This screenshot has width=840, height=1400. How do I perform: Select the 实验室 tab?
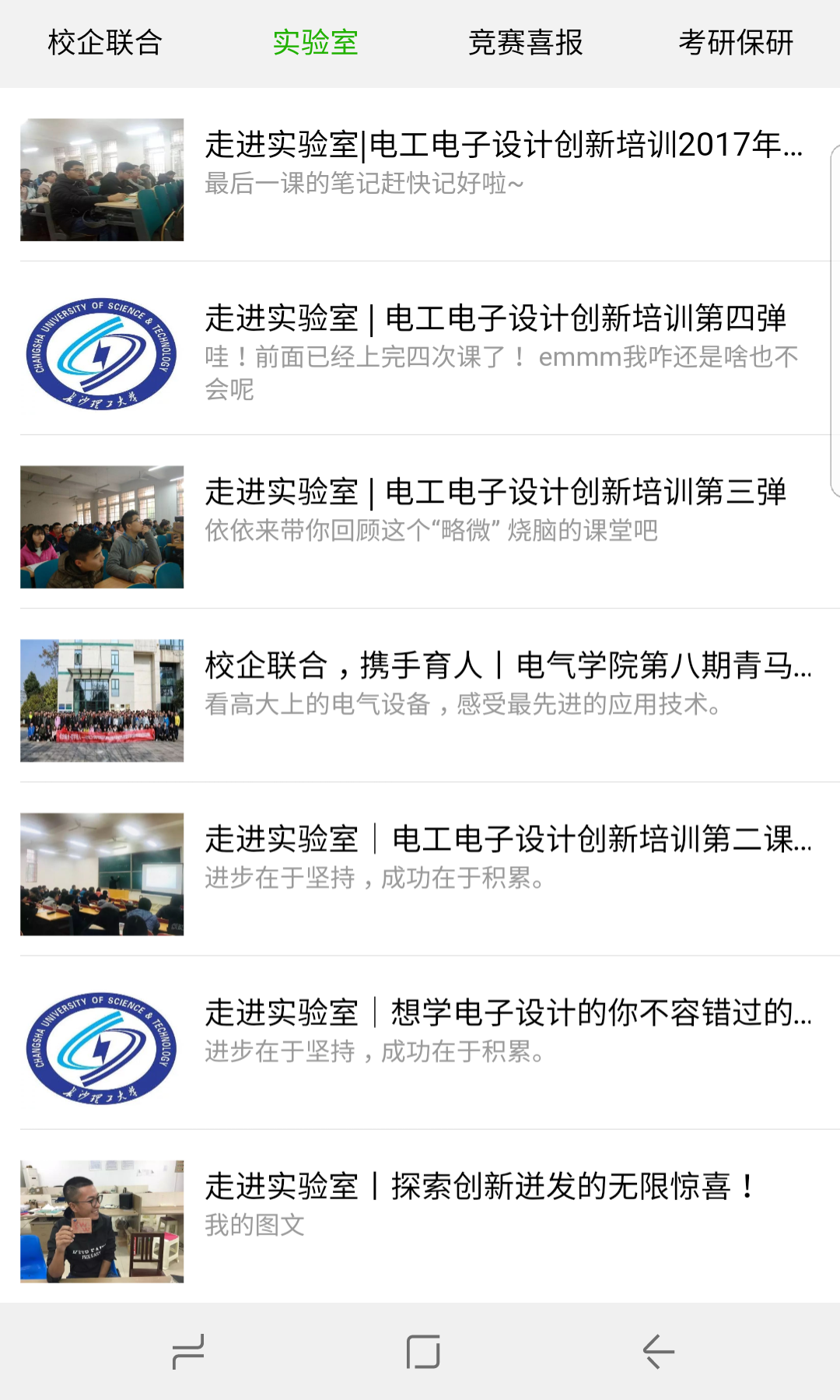coord(315,43)
